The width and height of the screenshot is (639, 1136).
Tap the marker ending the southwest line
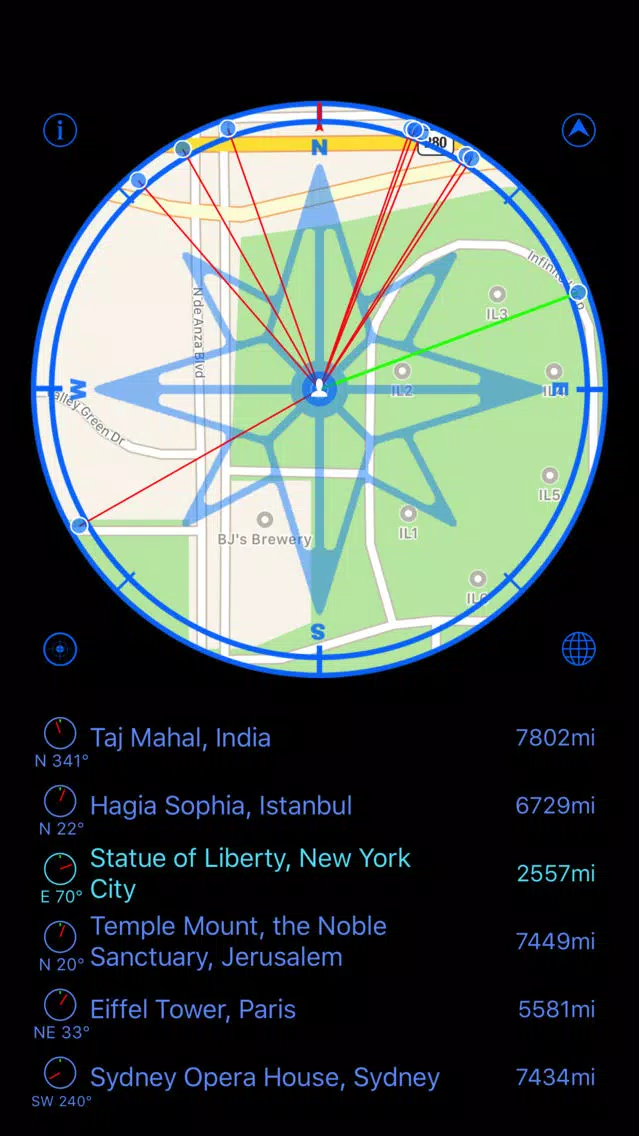(80, 525)
